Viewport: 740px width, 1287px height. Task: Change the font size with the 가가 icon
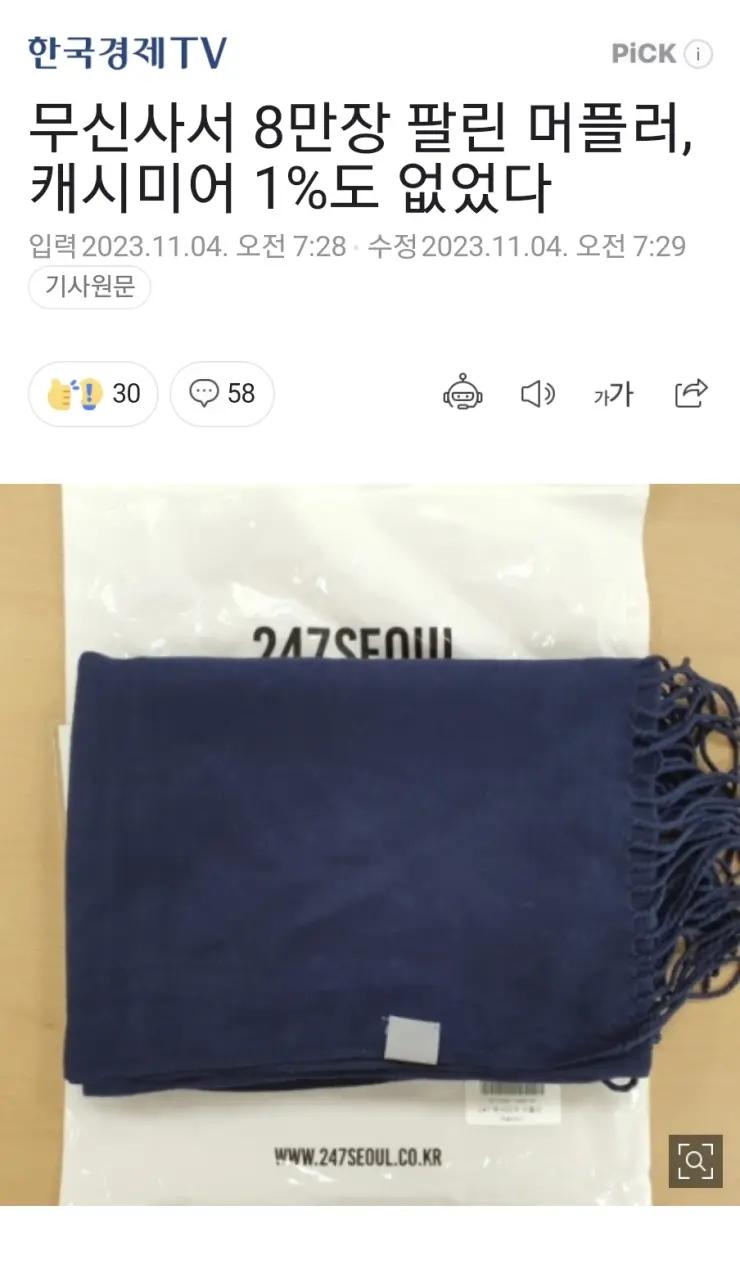click(x=613, y=394)
